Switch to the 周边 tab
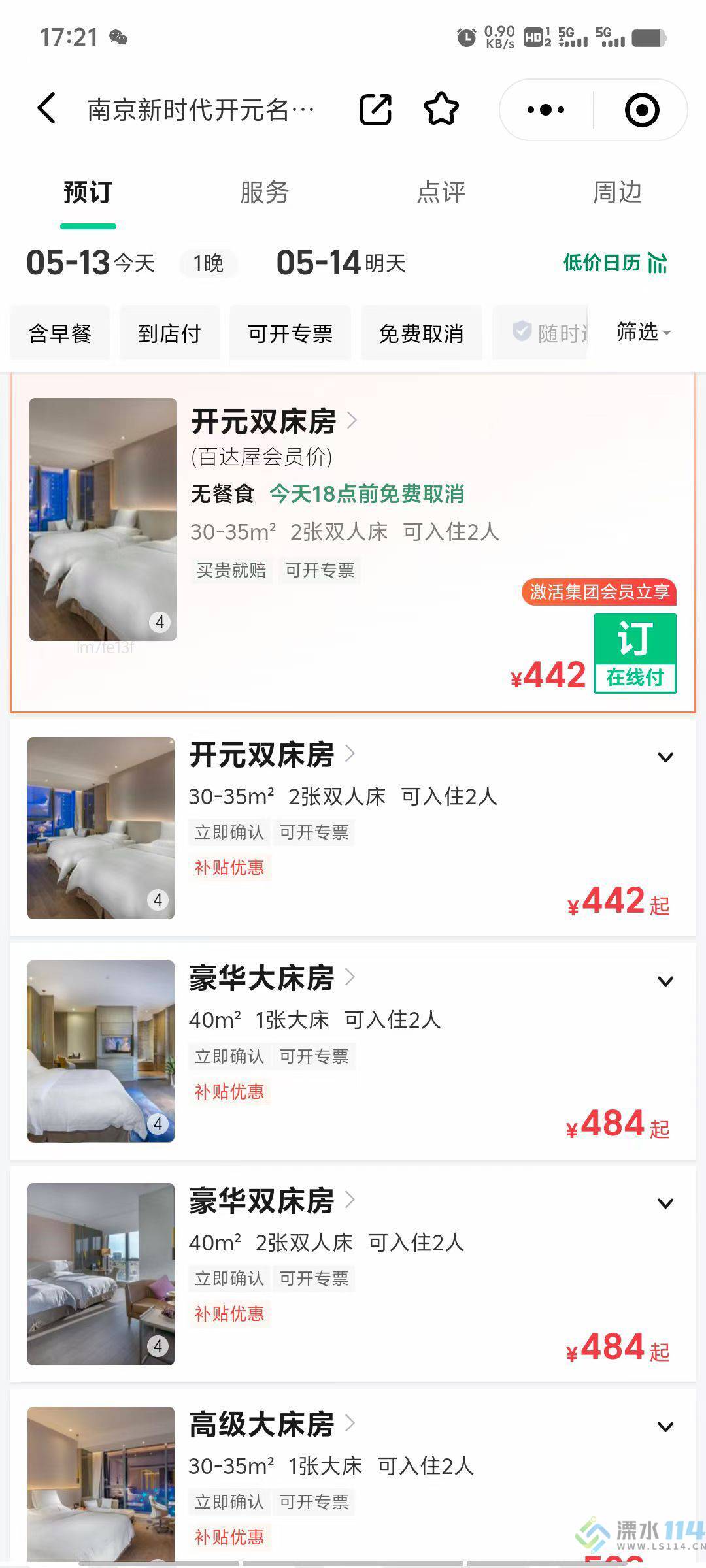The height and width of the screenshot is (1568, 706). (617, 193)
